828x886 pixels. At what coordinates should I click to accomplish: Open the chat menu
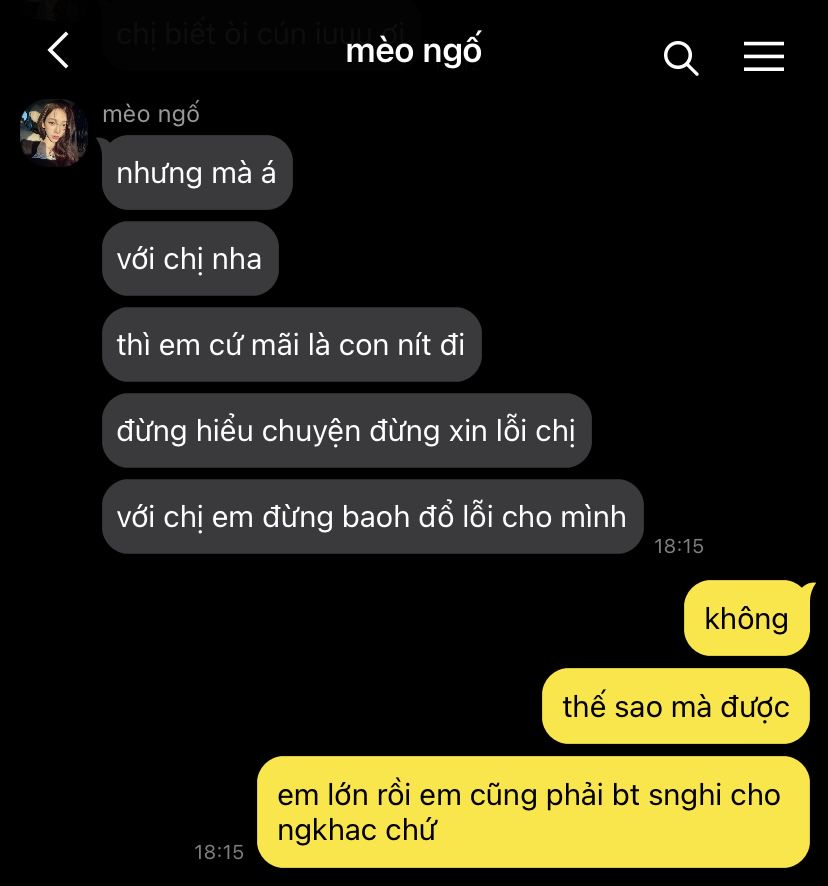tap(763, 57)
